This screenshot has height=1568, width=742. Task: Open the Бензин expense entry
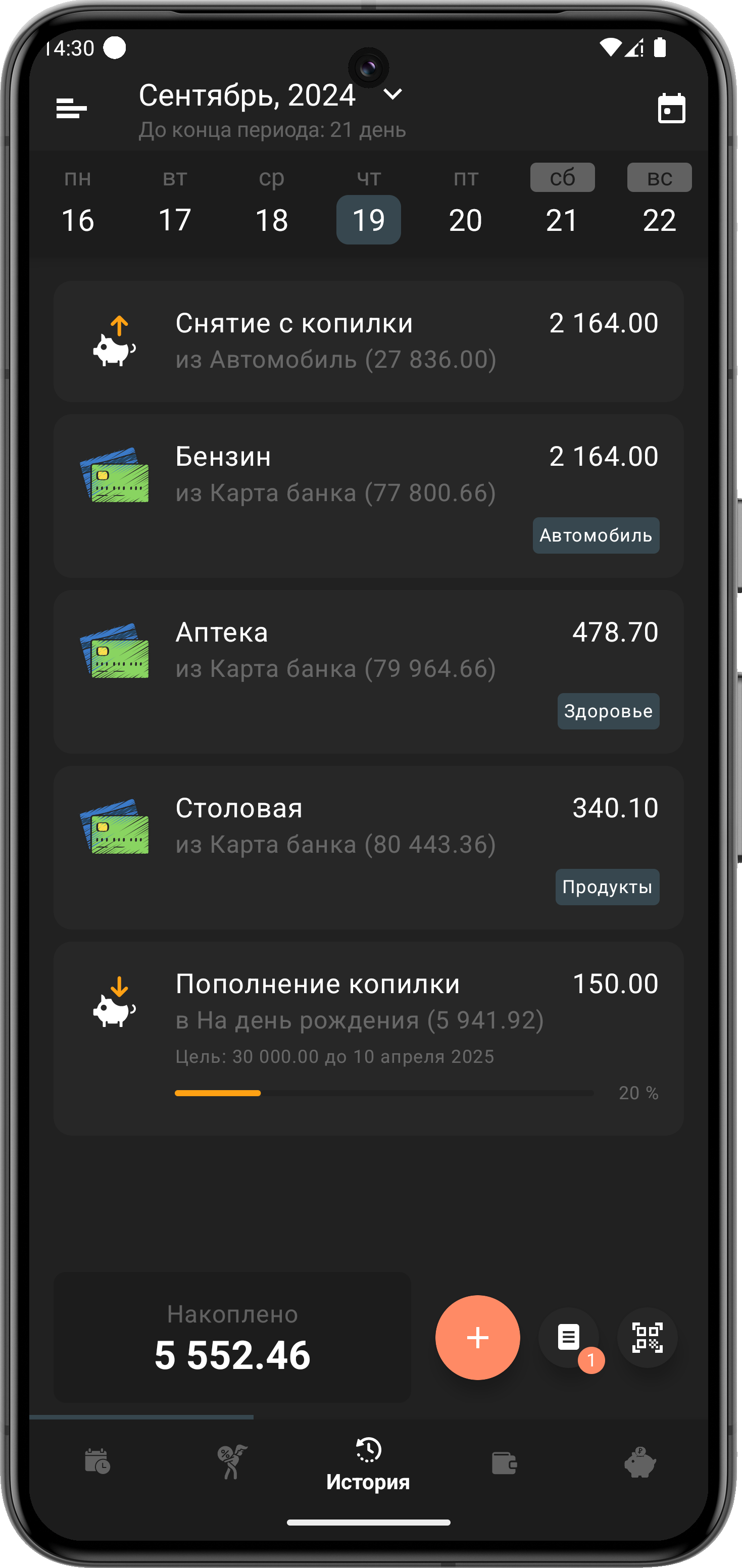click(368, 496)
